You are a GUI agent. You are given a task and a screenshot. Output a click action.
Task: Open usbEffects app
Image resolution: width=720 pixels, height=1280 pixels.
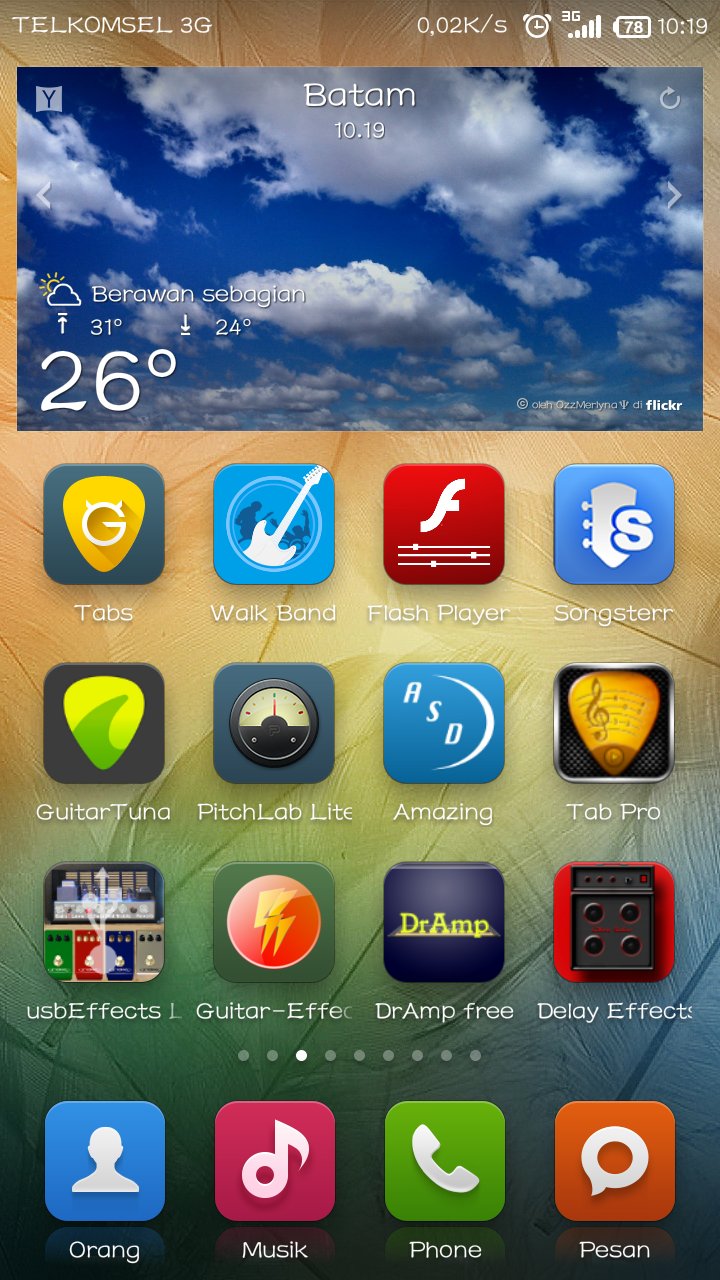point(104,922)
